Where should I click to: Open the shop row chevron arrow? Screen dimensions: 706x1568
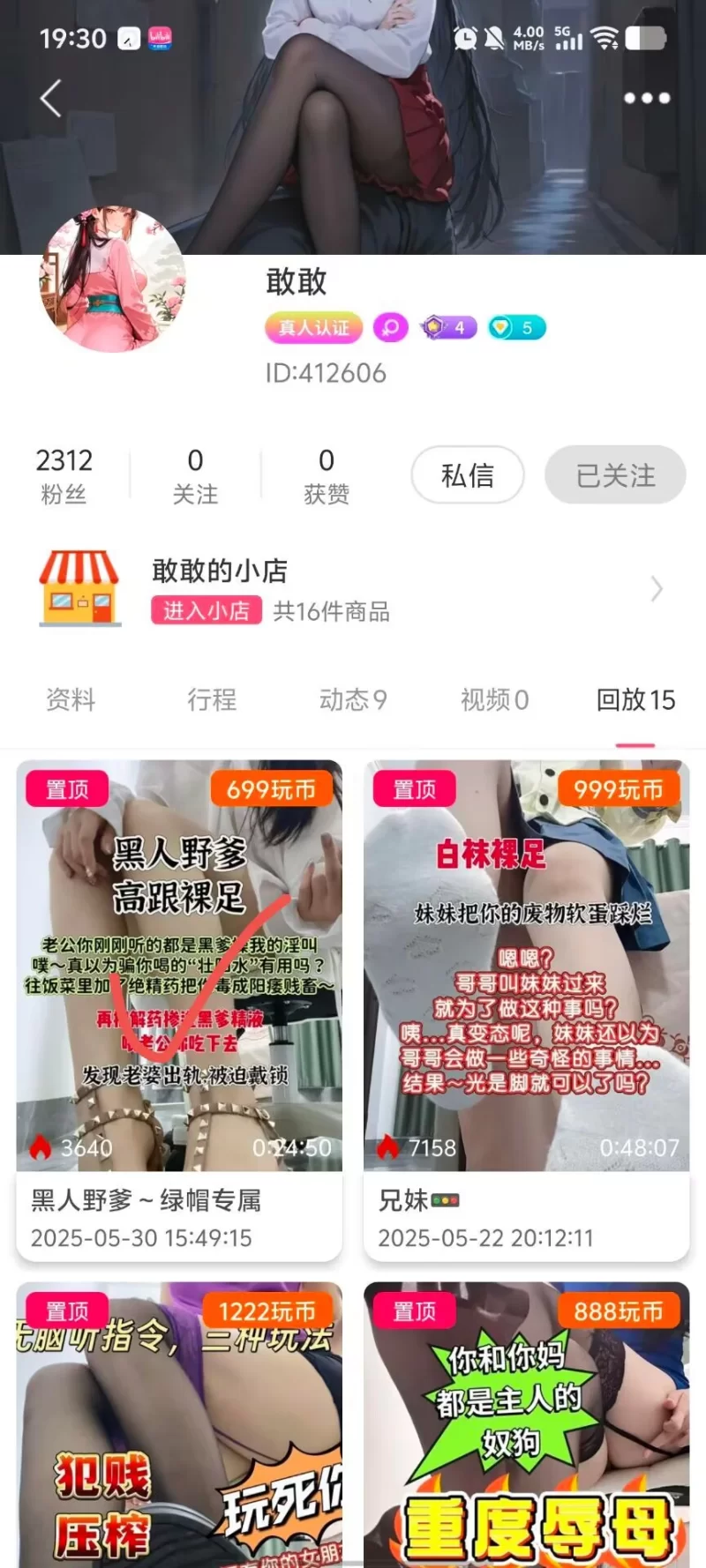pyautogui.click(x=657, y=589)
